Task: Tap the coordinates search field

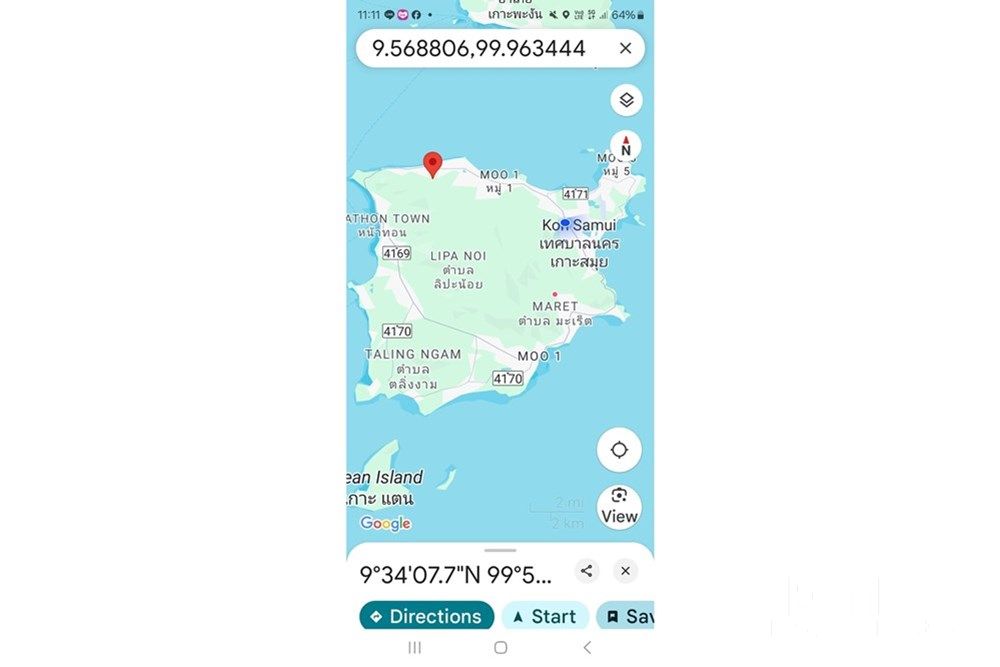Action: coord(478,48)
